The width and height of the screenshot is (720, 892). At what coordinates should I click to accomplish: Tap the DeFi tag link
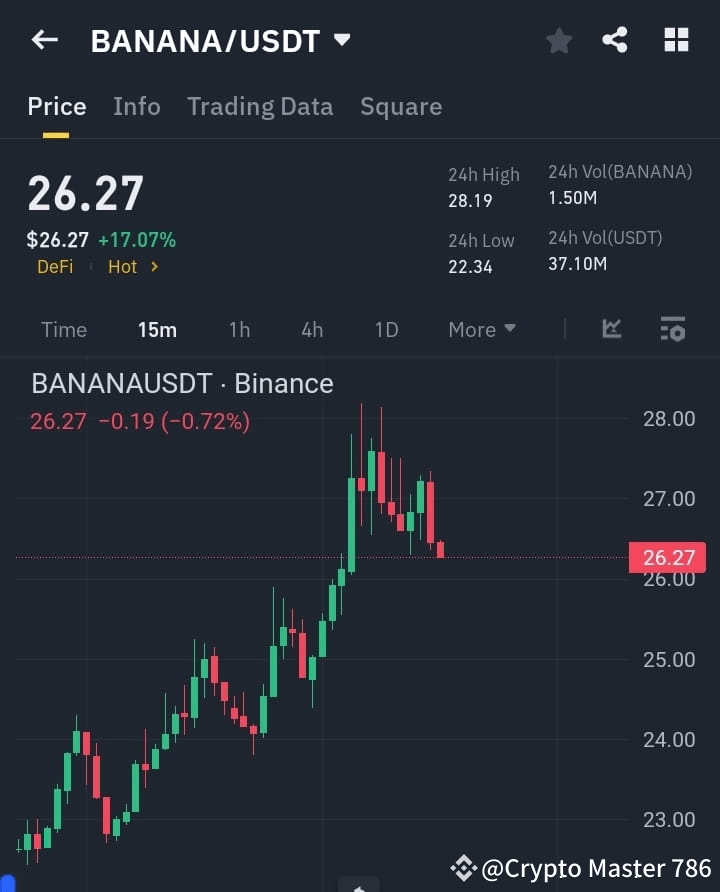[x=55, y=266]
